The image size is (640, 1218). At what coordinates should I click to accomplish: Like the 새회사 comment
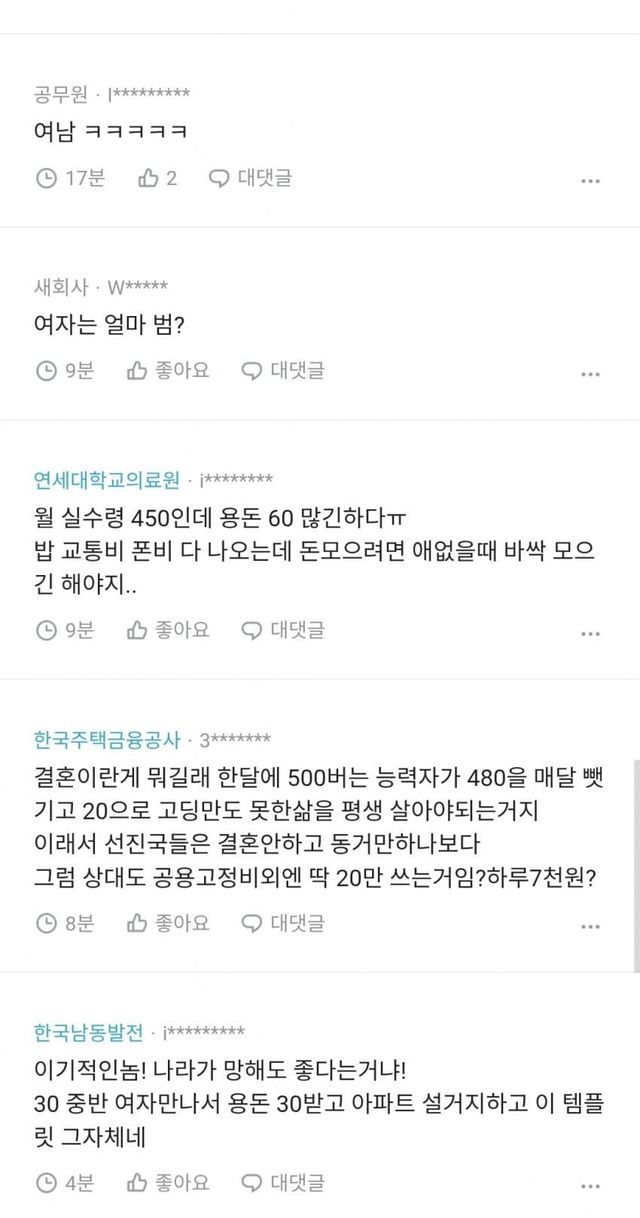168,371
